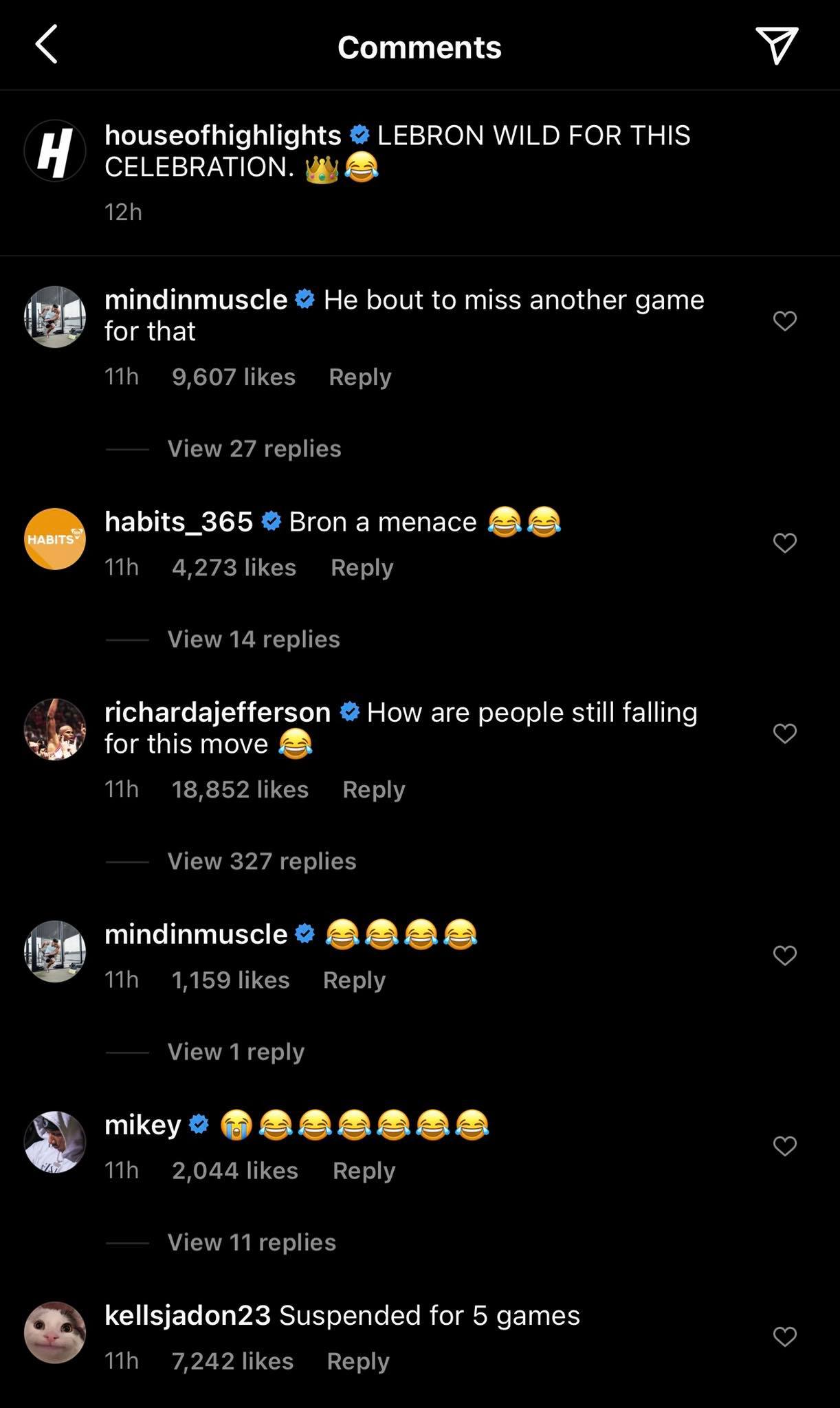This screenshot has width=840, height=1408.
Task: Reply to habits_365's "Bron a menace" comment
Action: [x=362, y=567]
